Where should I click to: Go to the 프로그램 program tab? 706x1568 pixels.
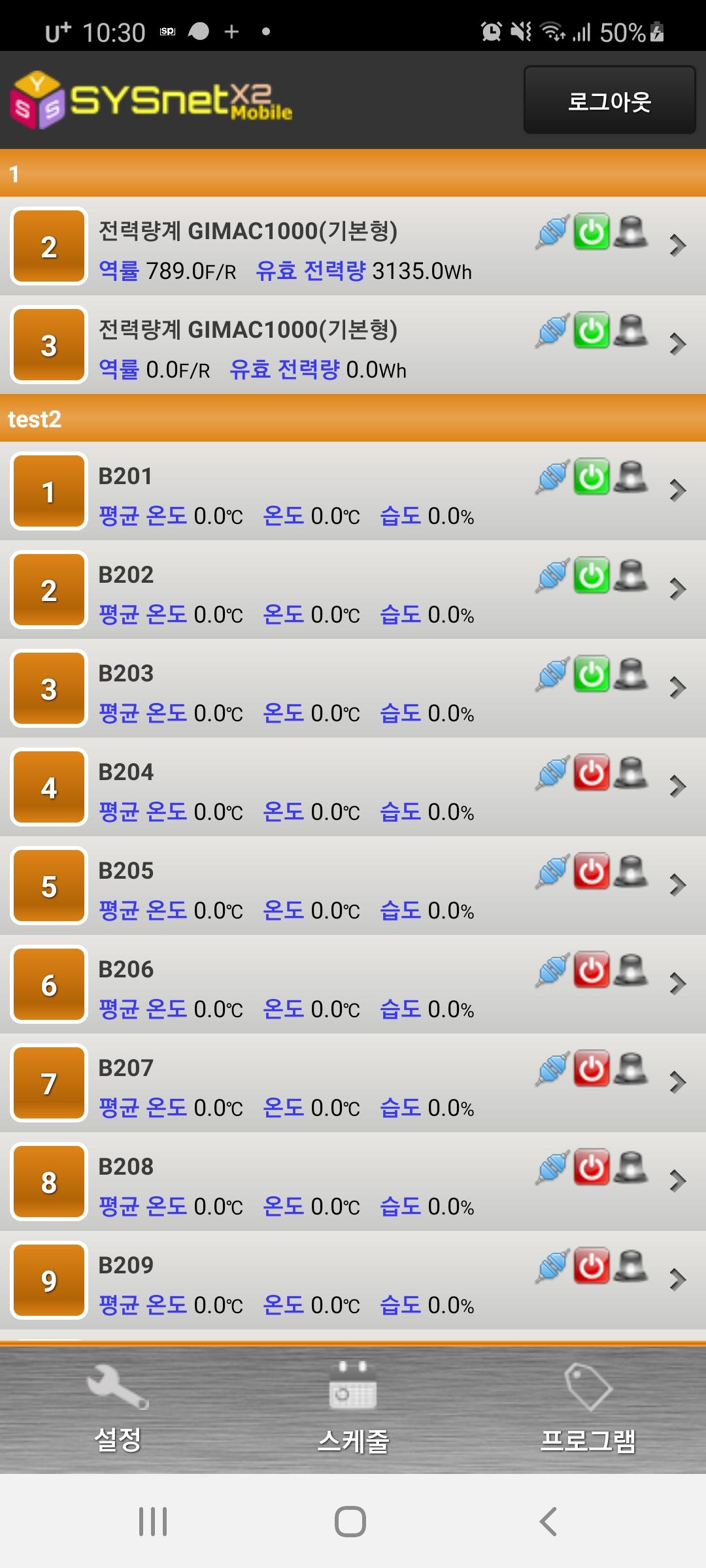(x=588, y=1408)
